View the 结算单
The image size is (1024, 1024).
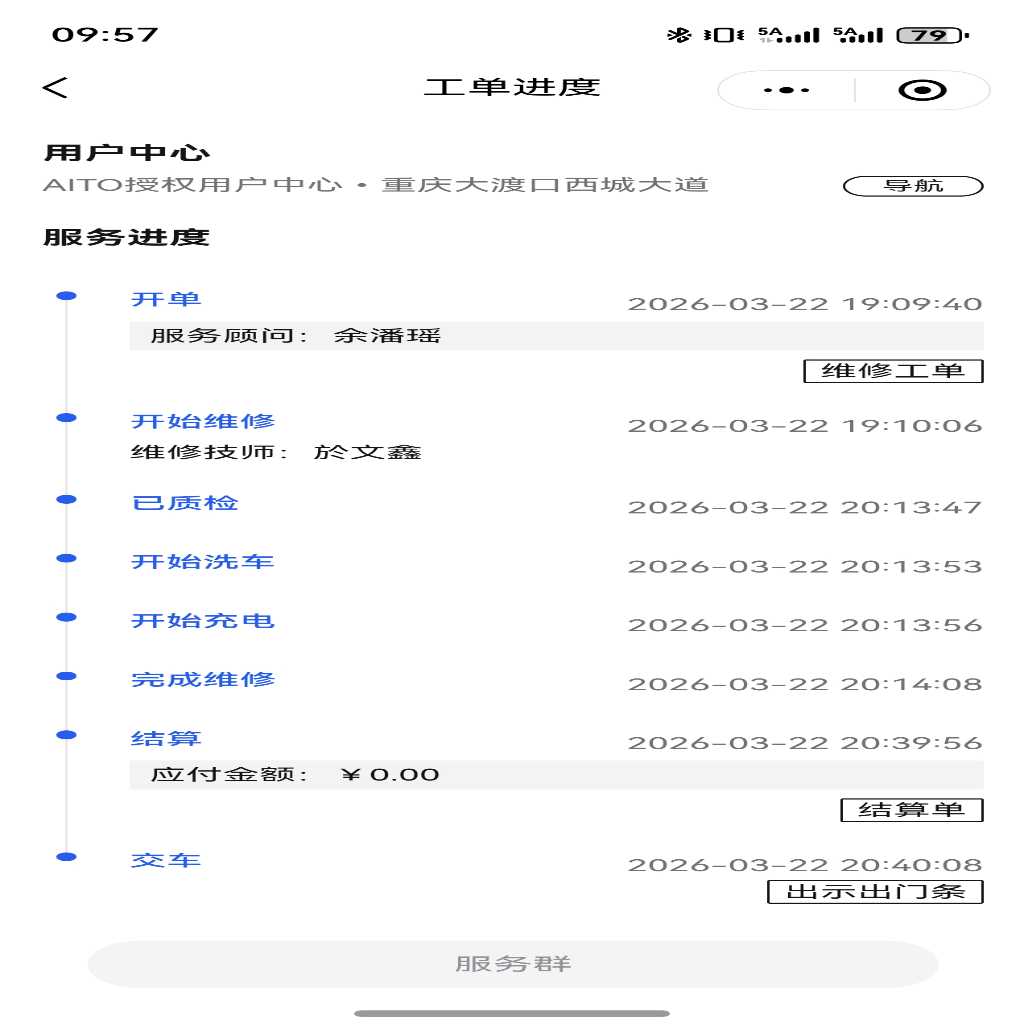point(911,810)
